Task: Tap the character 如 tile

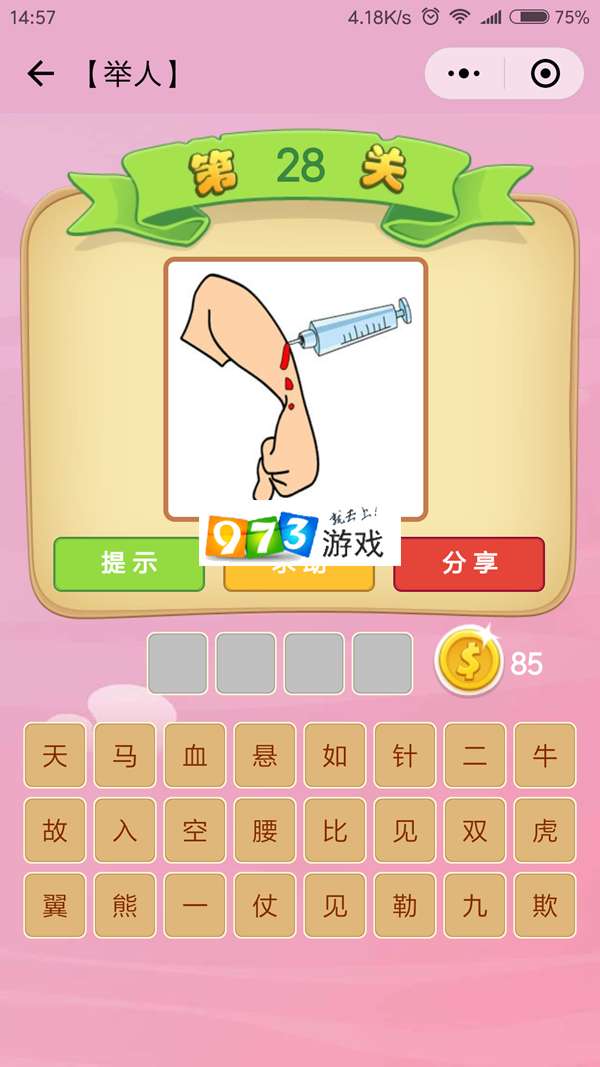Action: click(x=335, y=755)
